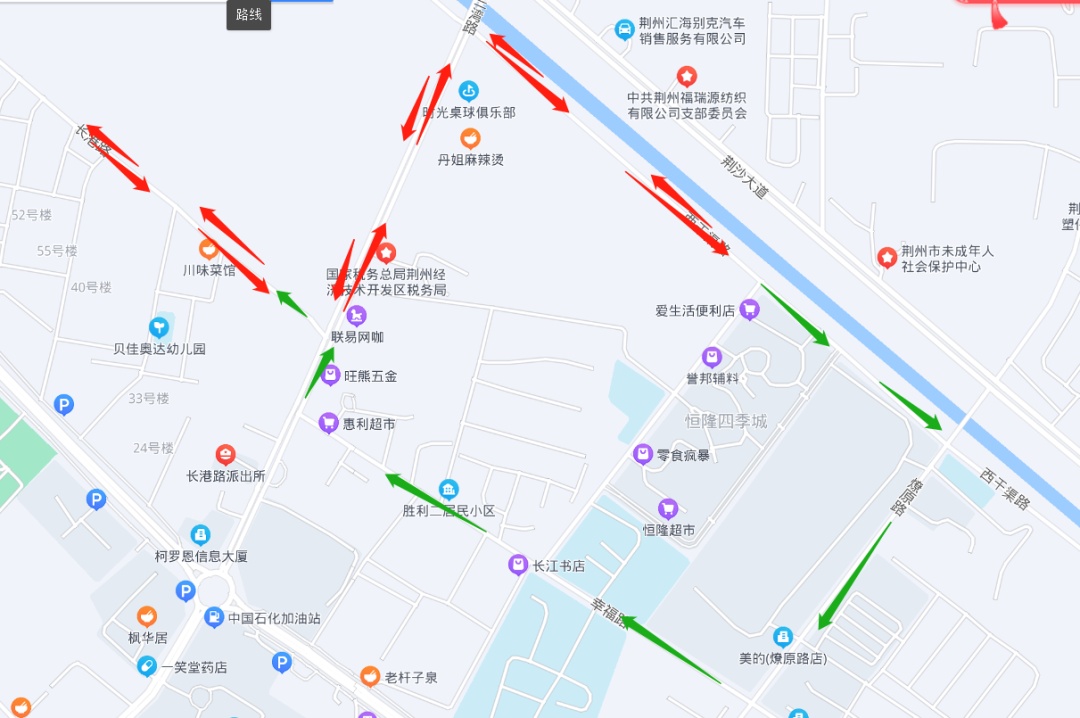Open the 恒隆超市 supermarket marker
The width and height of the screenshot is (1080, 718).
668,509
